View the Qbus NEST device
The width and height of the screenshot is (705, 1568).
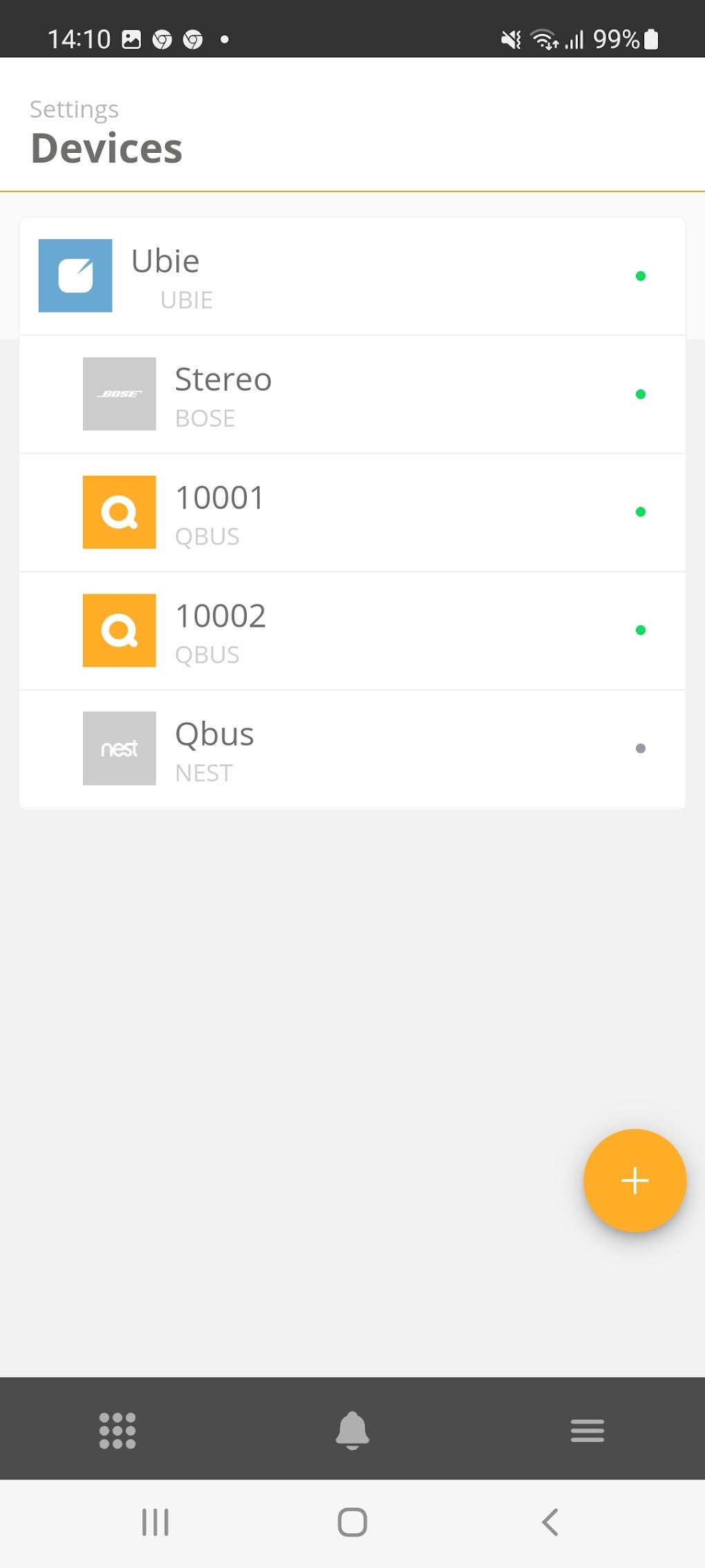pyautogui.click(x=351, y=748)
